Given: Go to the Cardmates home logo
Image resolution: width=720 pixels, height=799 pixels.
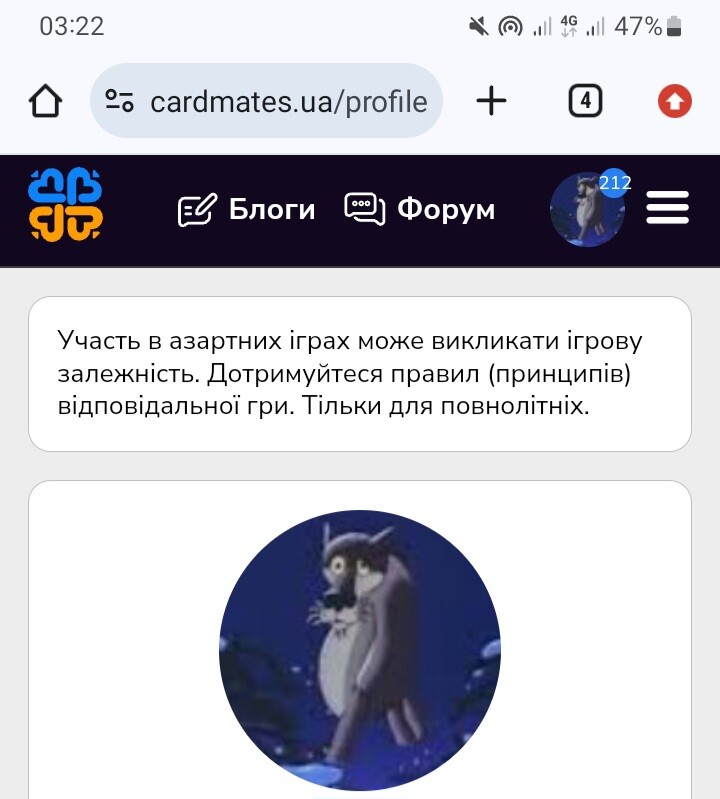Looking at the screenshot, I should click(x=66, y=205).
